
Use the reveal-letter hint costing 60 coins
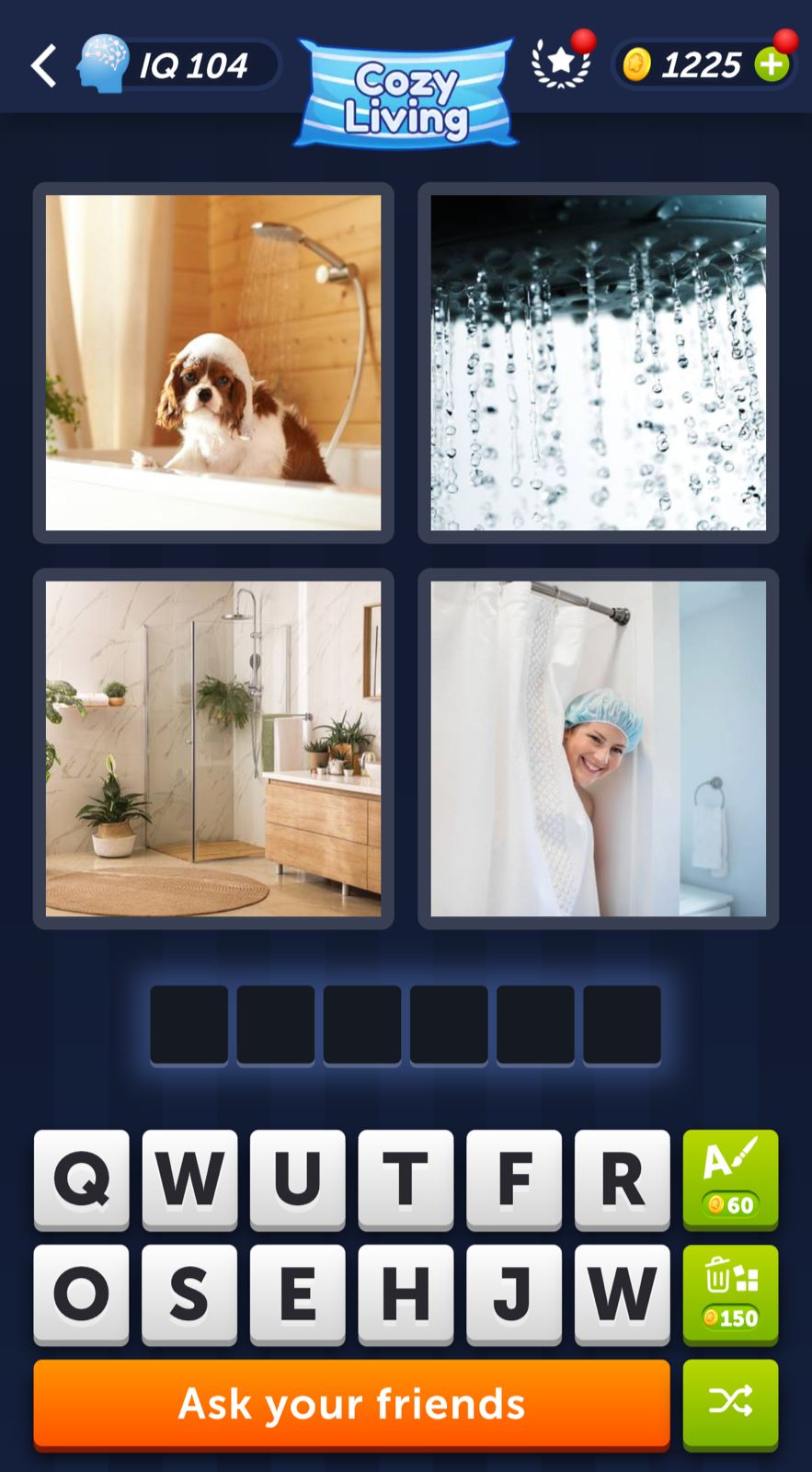pyautogui.click(x=730, y=1179)
